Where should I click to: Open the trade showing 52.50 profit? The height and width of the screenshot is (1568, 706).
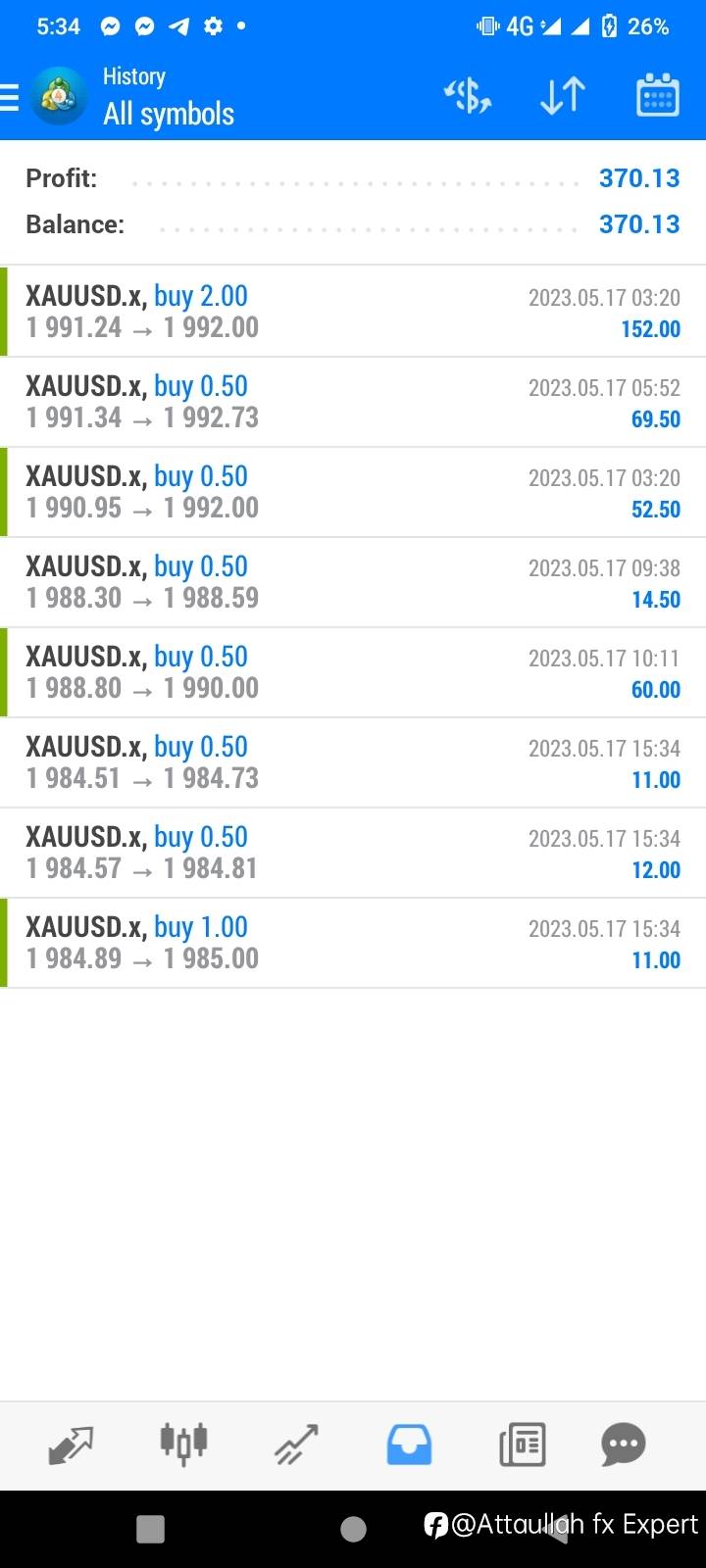coord(353,492)
